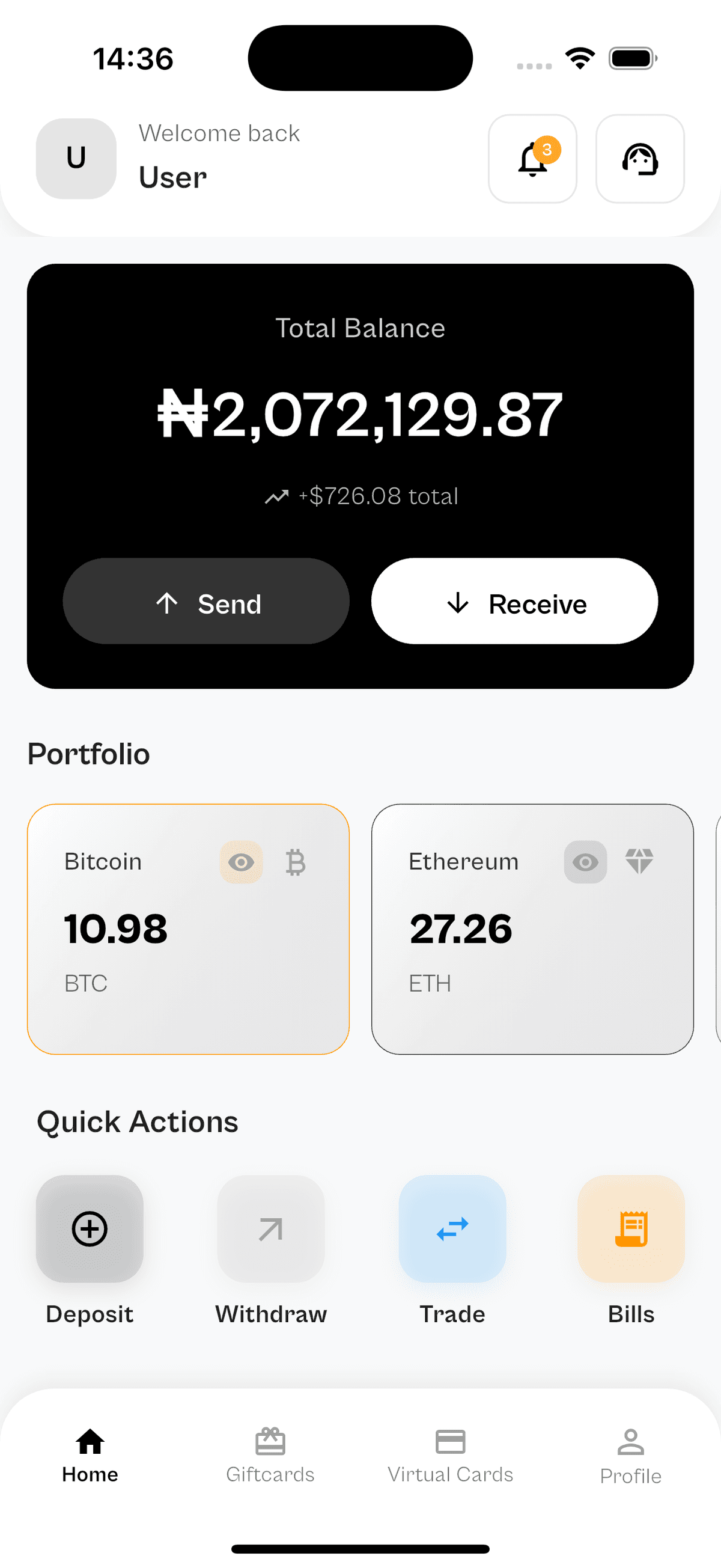Select the Withdraw quick action

pyautogui.click(x=271, y=1229)
